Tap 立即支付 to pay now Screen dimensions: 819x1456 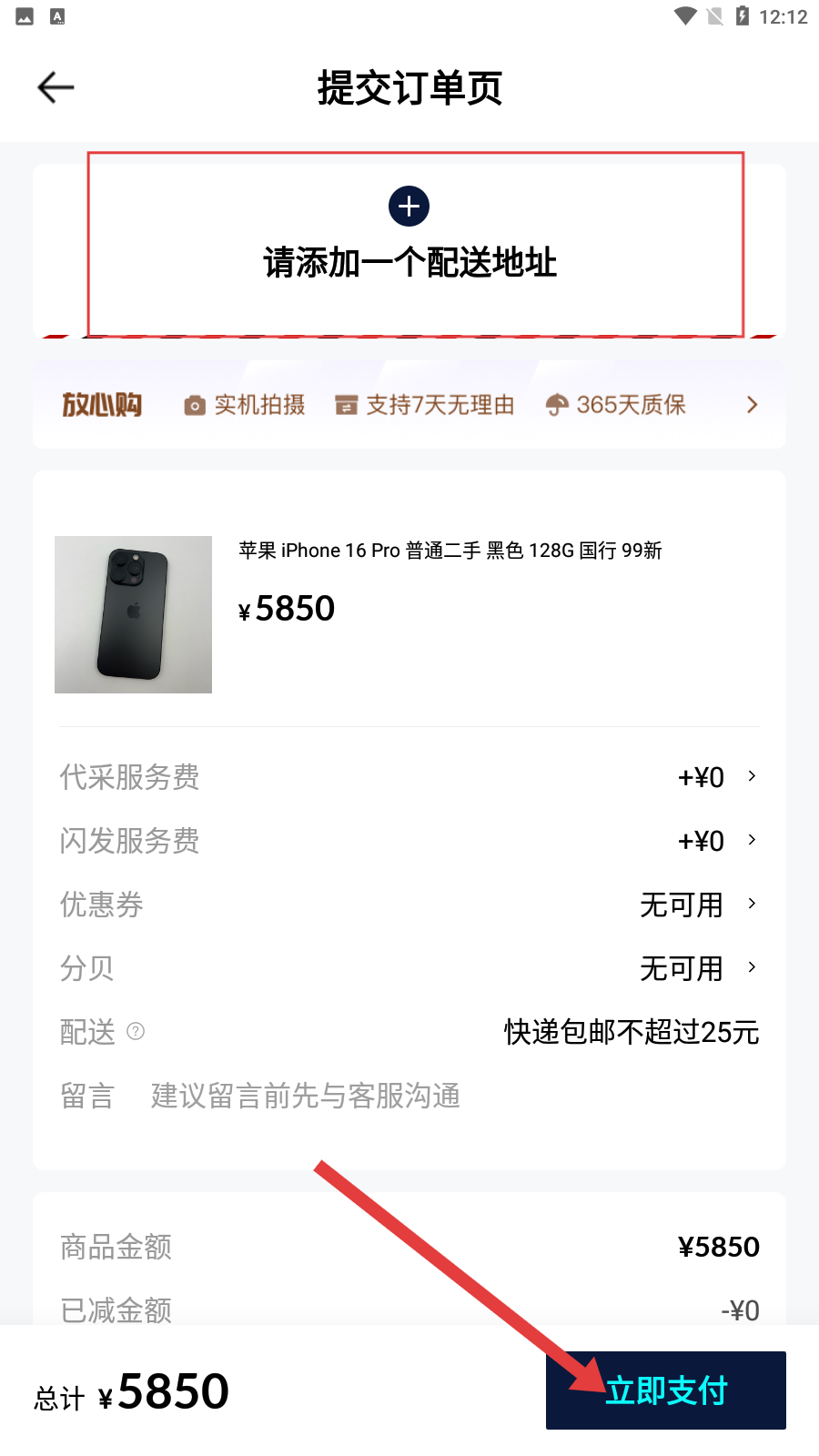point(666,1390)
